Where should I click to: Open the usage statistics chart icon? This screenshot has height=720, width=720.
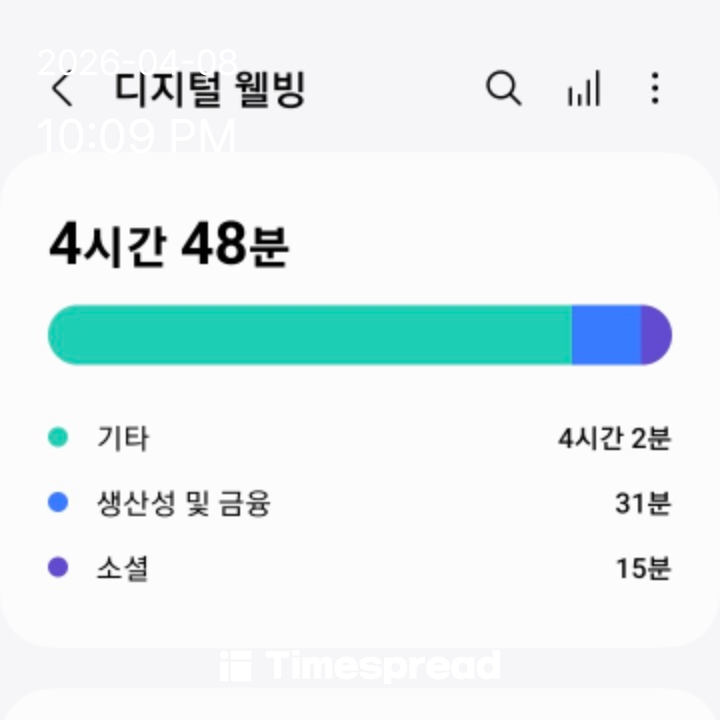click(x=583, y=90)
